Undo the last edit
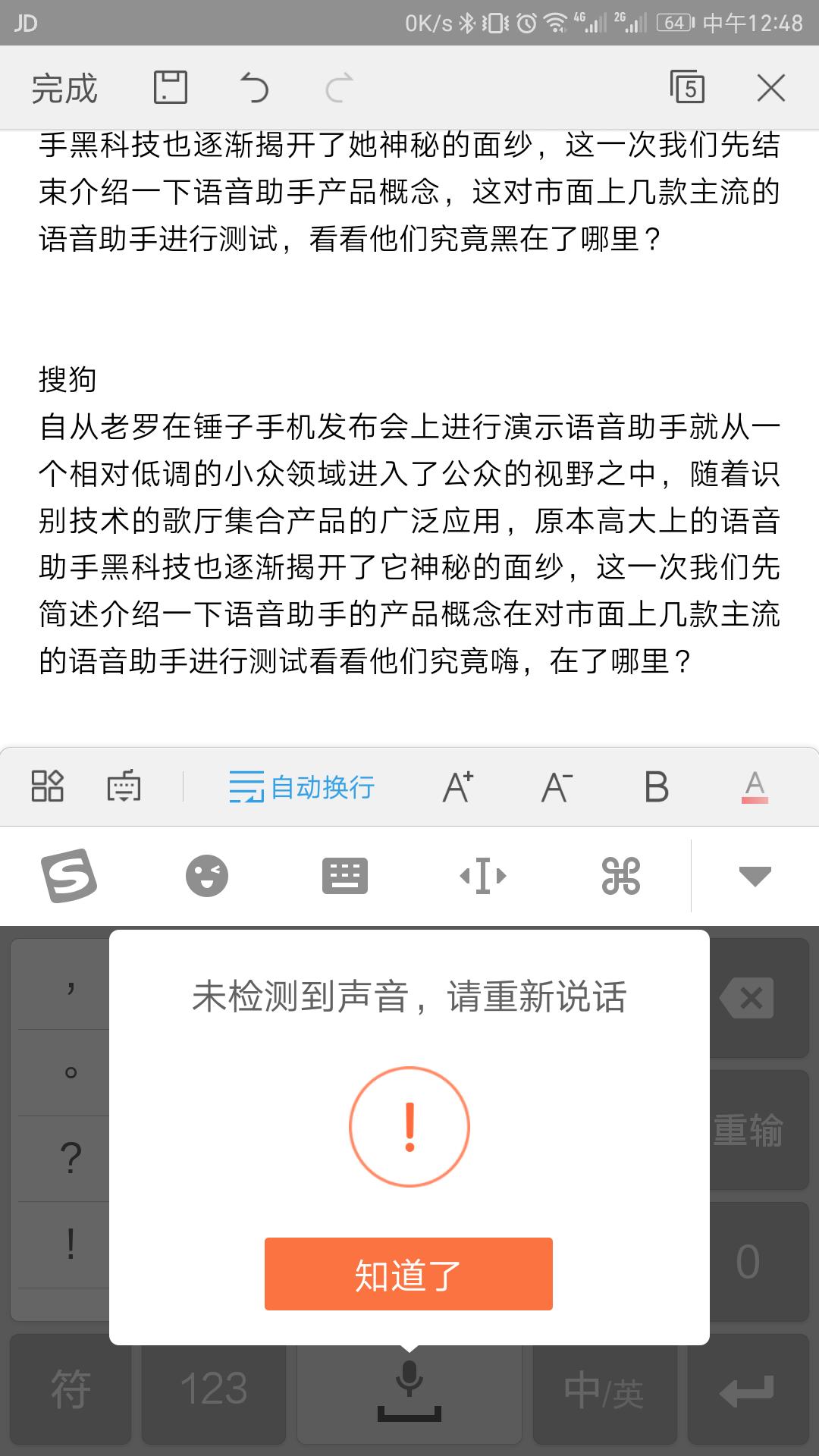Image resolution: width=819 pixels, height=1456 pixels. point(254,87)
